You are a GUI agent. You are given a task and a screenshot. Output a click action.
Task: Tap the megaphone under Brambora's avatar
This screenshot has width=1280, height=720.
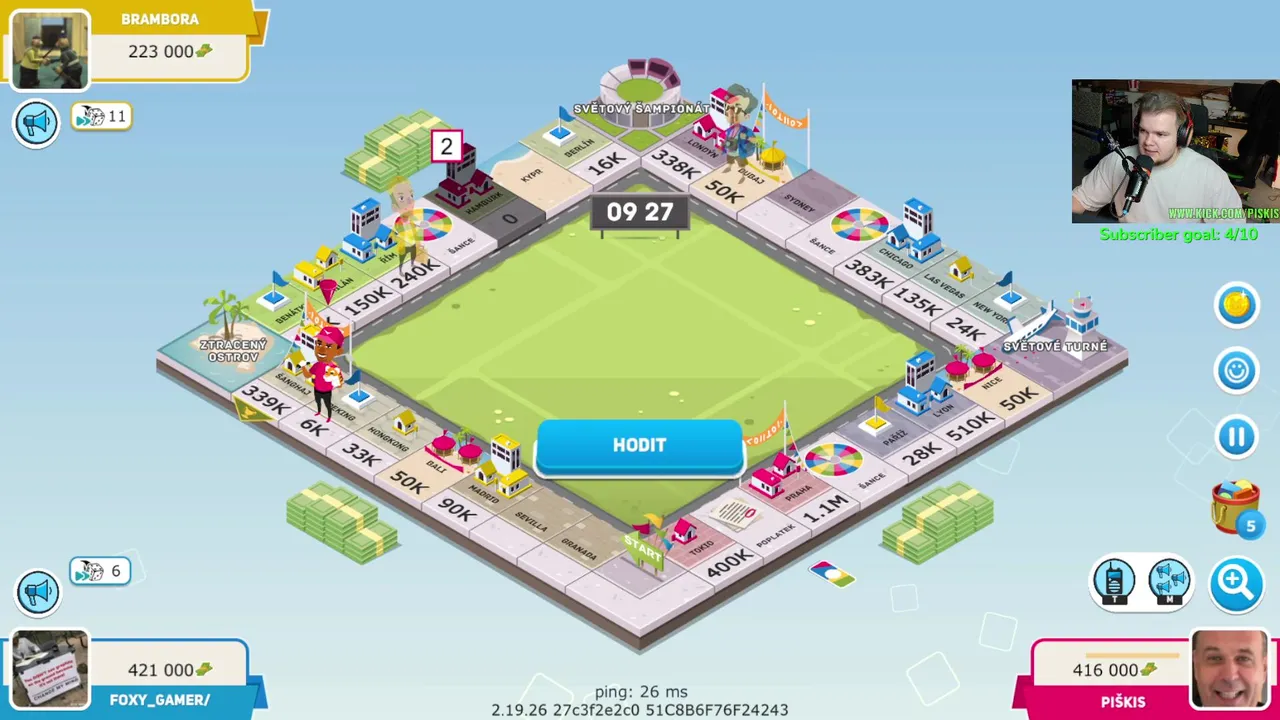(x=37, y=123)
